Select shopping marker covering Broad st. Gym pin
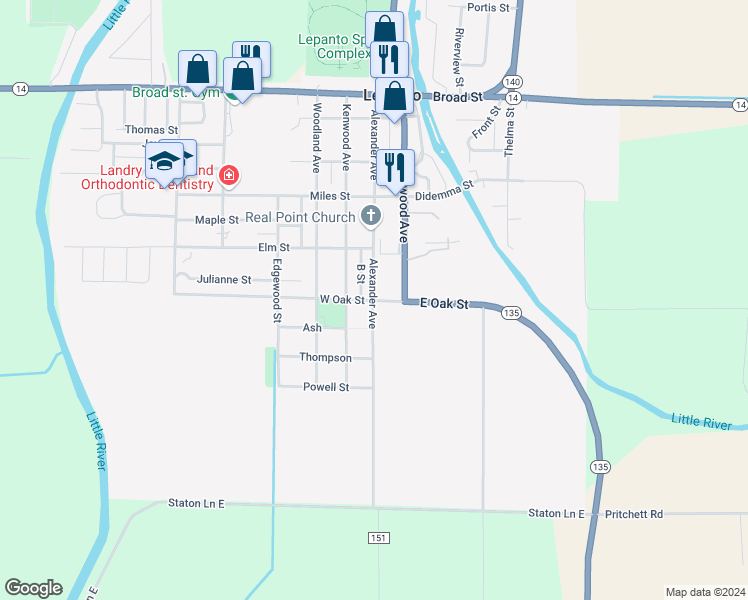The image size is (748, 600). click(x=242, y=76)
